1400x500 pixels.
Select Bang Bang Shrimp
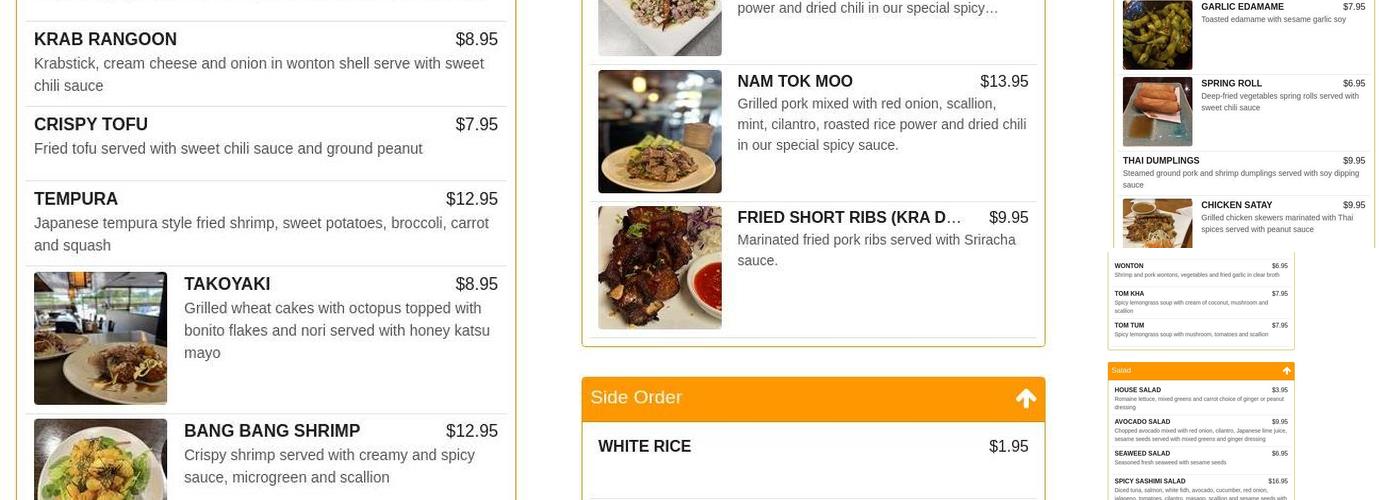(272, 431)
